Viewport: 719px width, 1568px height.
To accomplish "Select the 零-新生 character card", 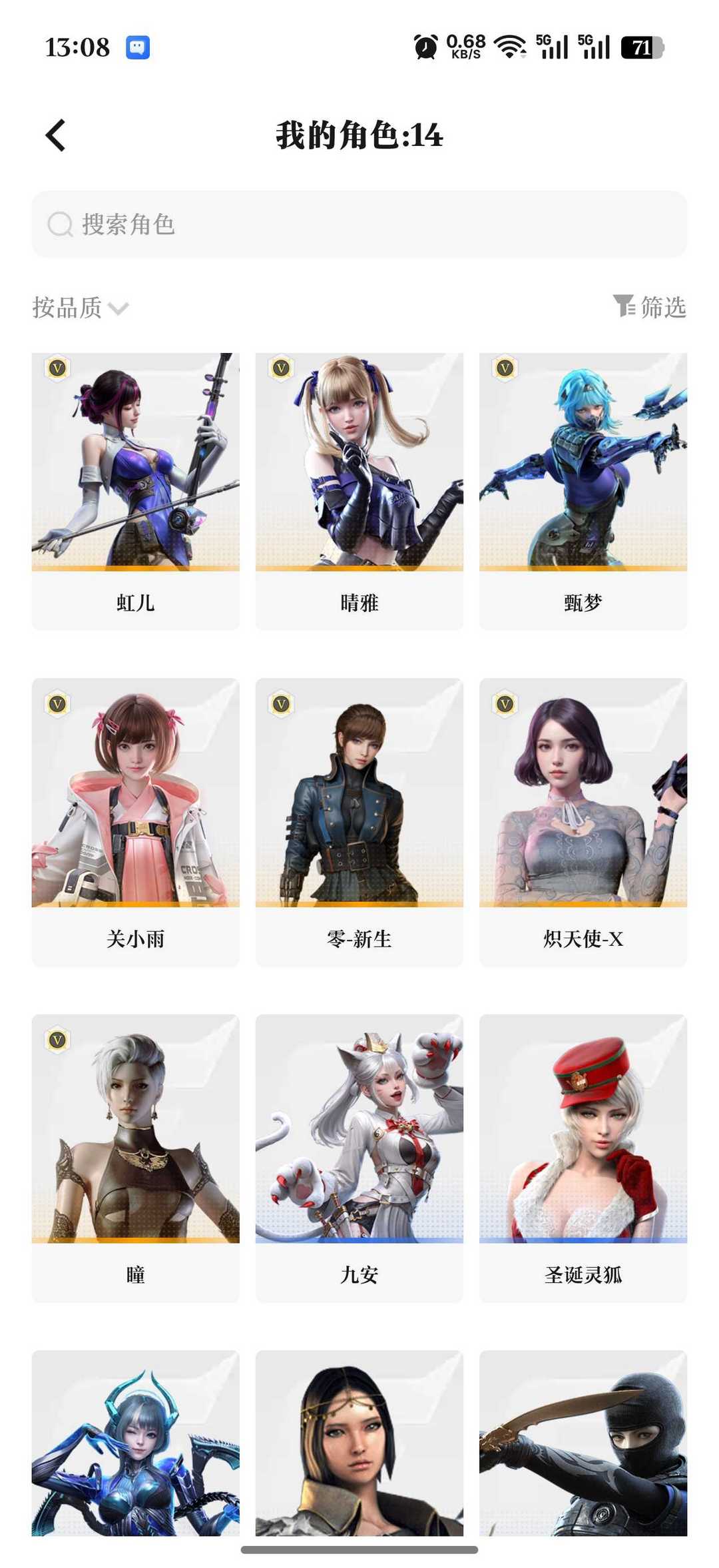I will tap(359, 822).
